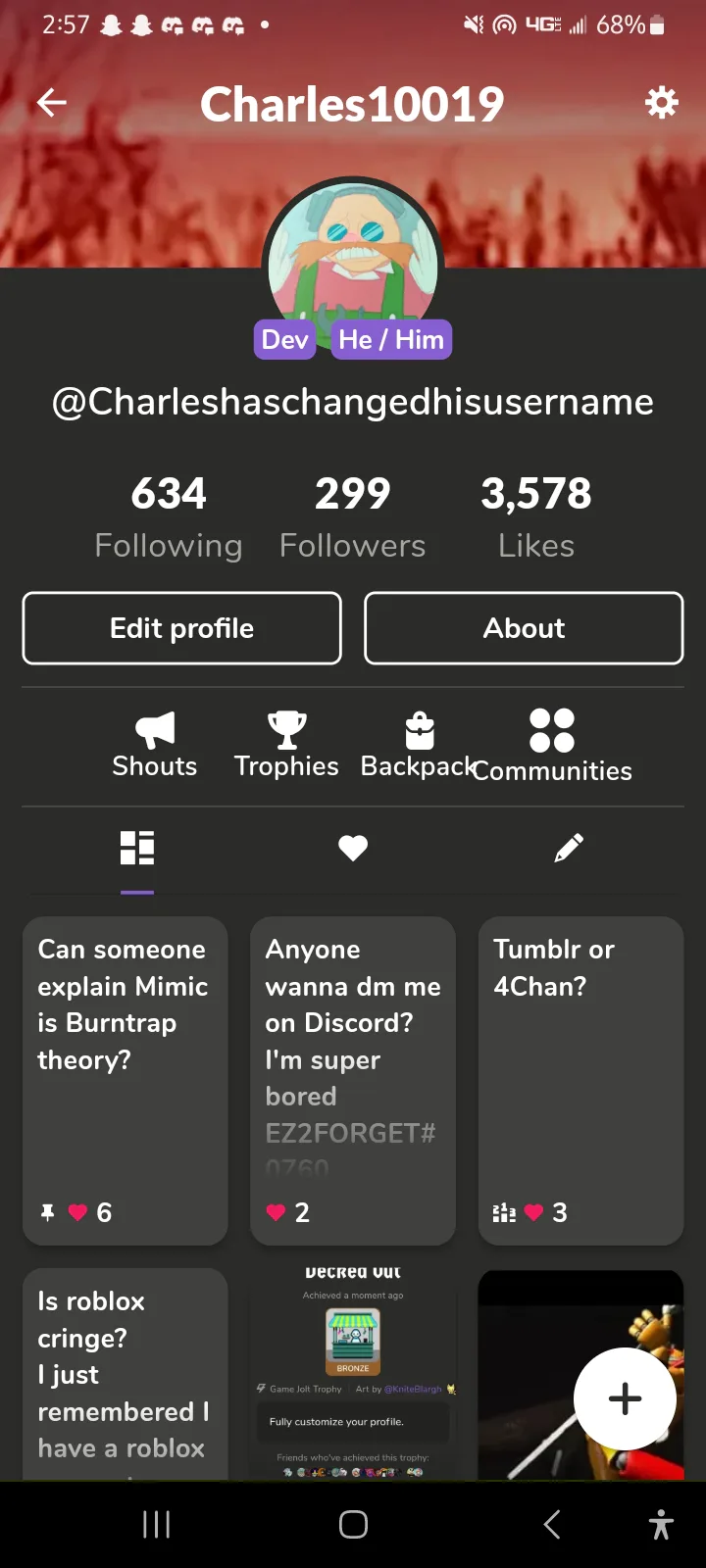Create a new post with plus button
This screenshot has height=1568, width=706.
(x=625, y=1398)
